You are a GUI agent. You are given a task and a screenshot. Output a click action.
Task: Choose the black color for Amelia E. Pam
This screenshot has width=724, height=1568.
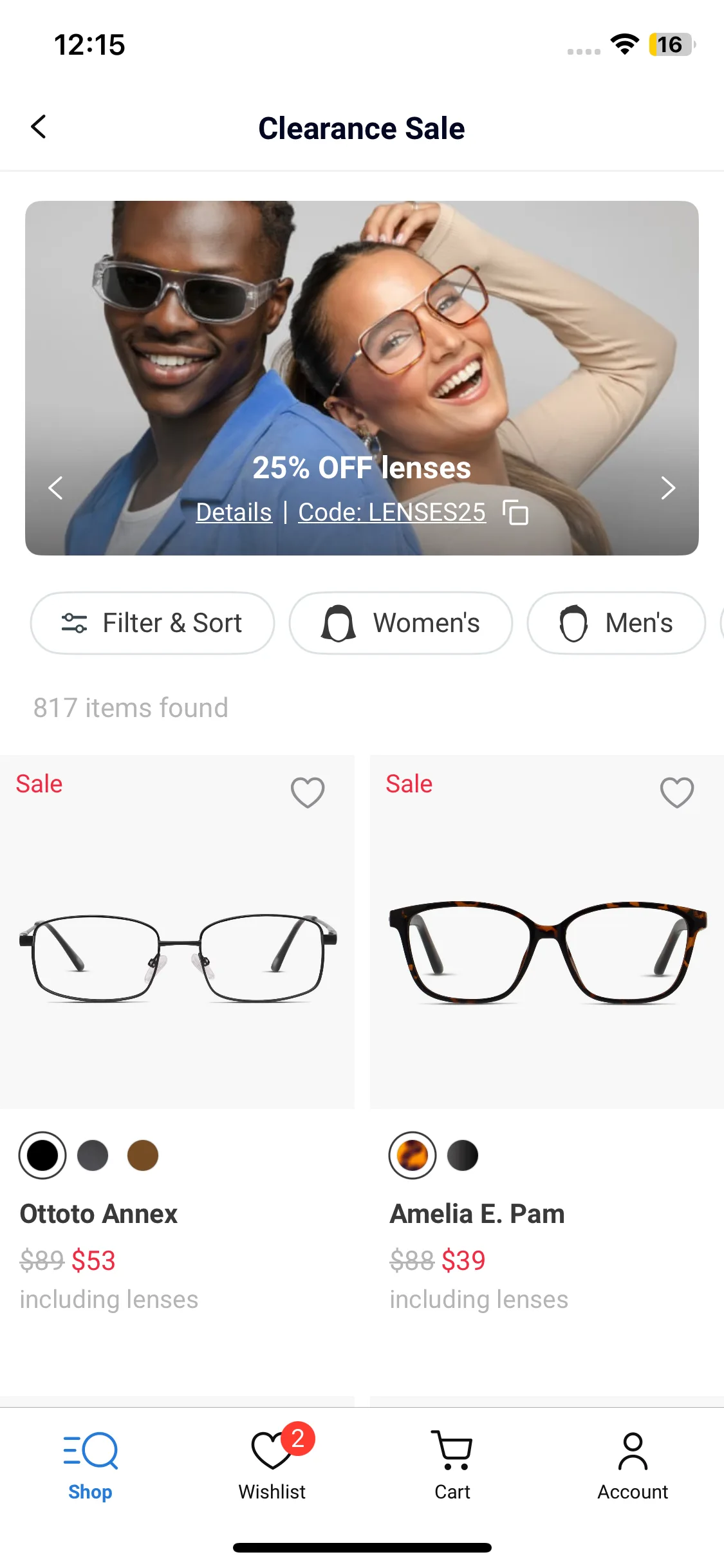(x=463, y=1155)
